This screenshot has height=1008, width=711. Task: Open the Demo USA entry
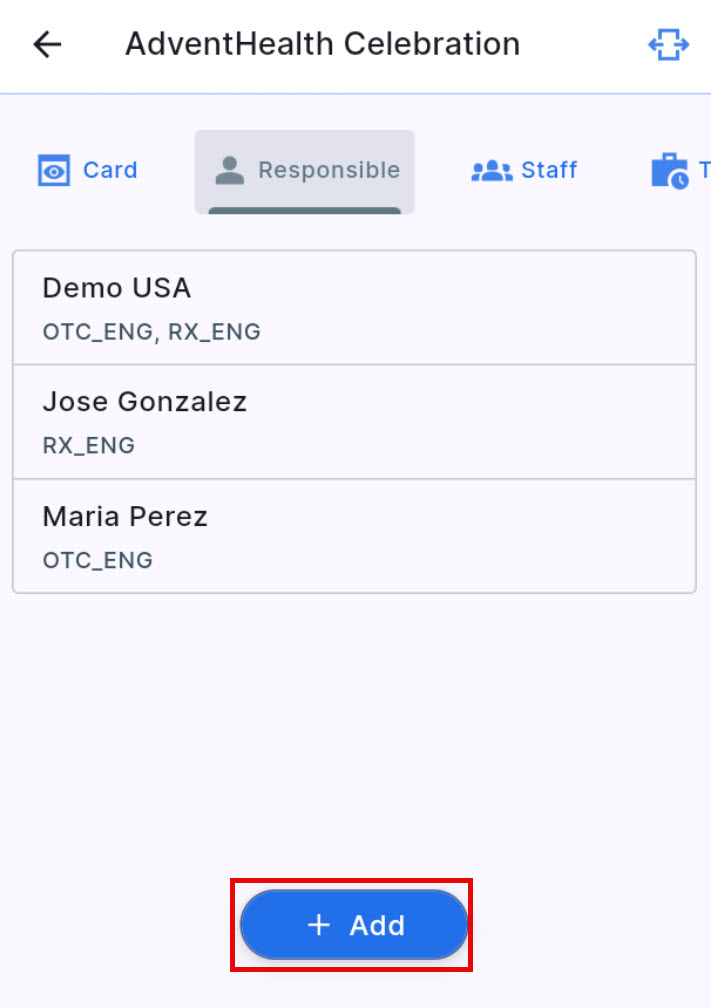coord(354,308)
